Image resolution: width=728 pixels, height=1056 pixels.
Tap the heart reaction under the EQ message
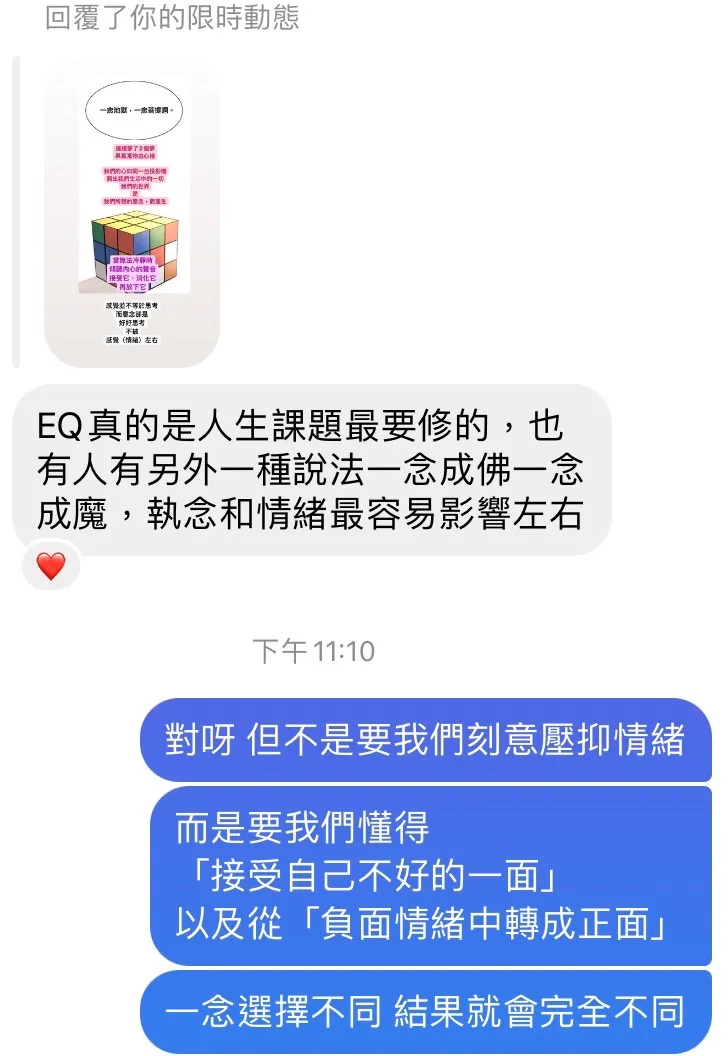pos(51,567)
